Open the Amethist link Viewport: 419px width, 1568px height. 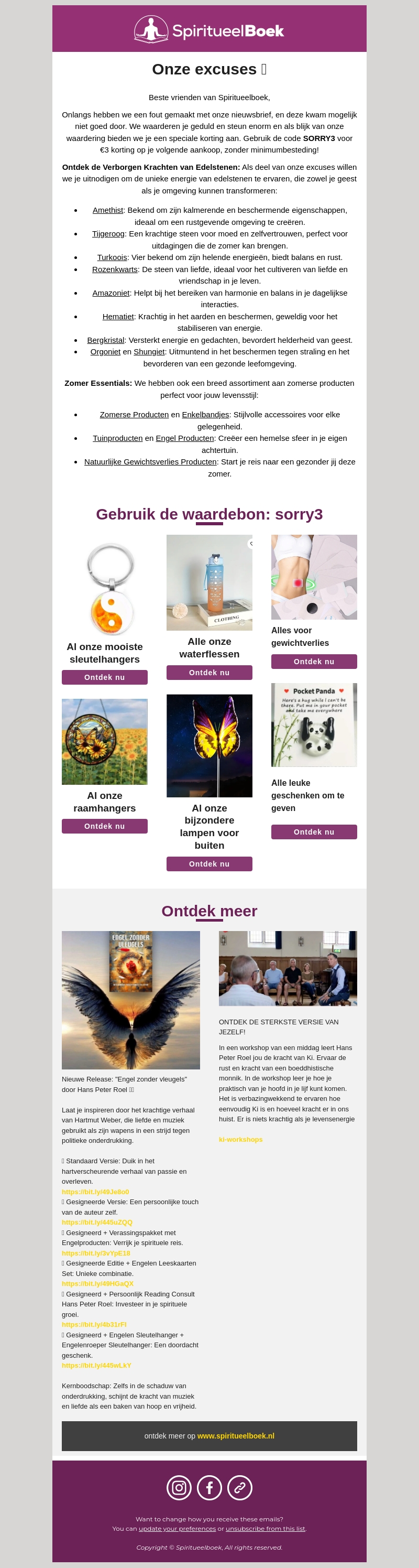tap(108, 210)
